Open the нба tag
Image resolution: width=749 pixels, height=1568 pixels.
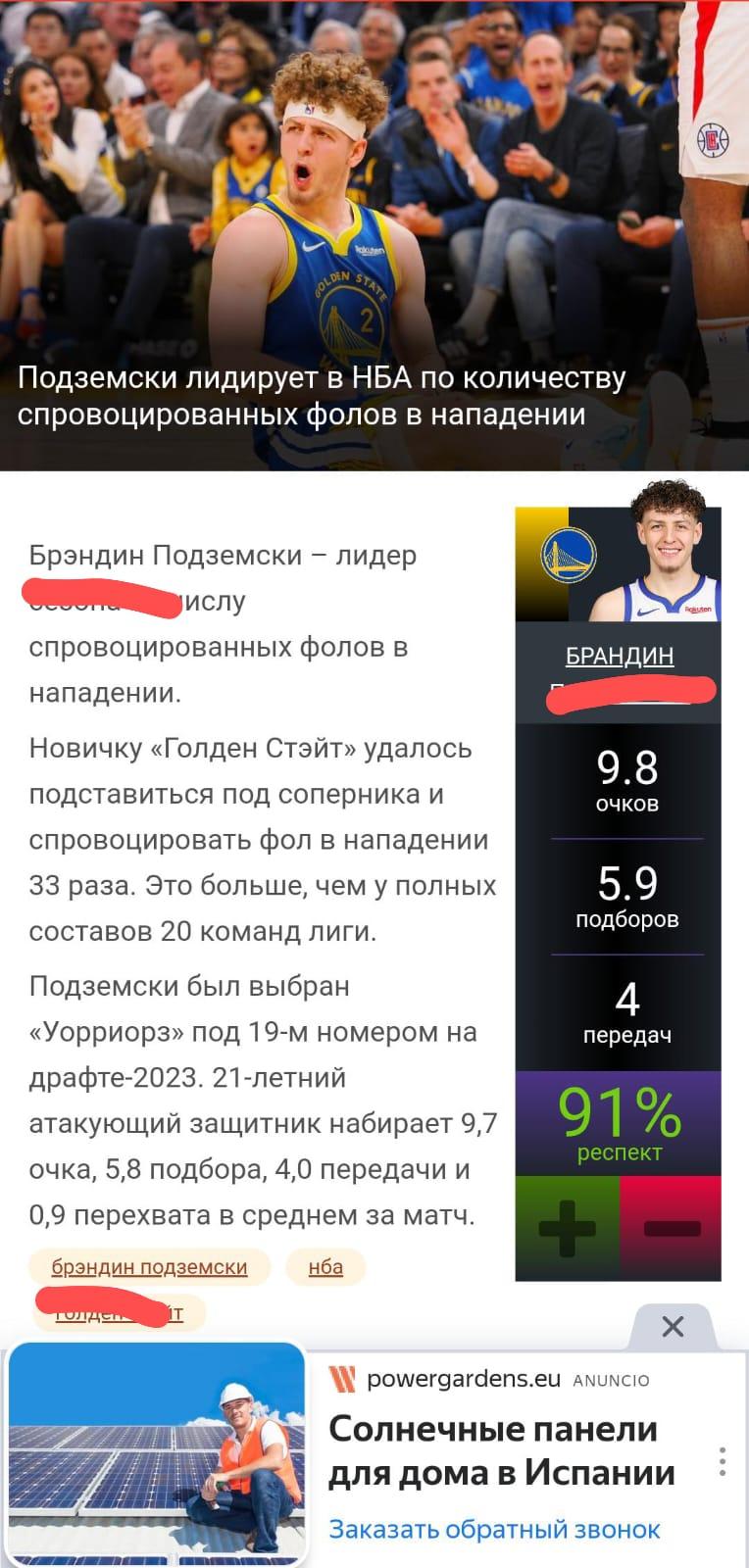(325, 1267)
